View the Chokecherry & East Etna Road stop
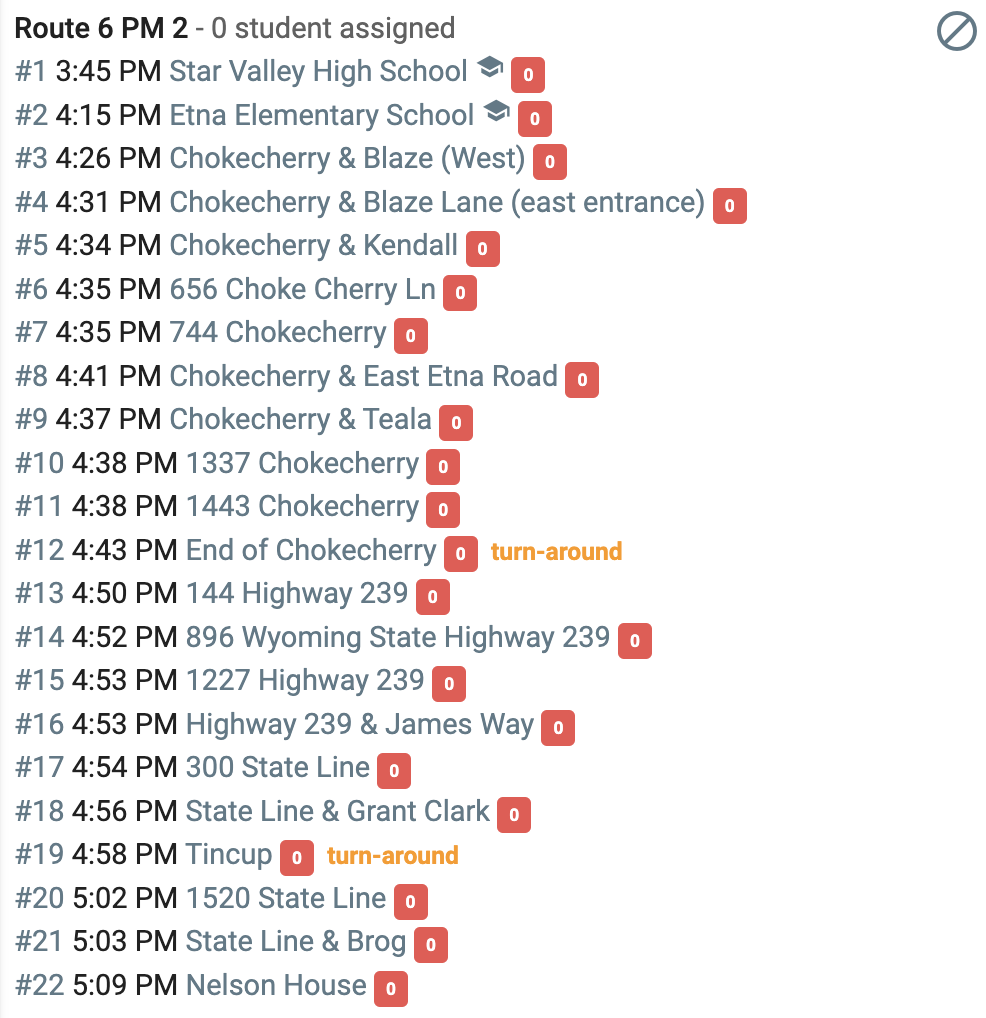 click(x=363, y=377)
